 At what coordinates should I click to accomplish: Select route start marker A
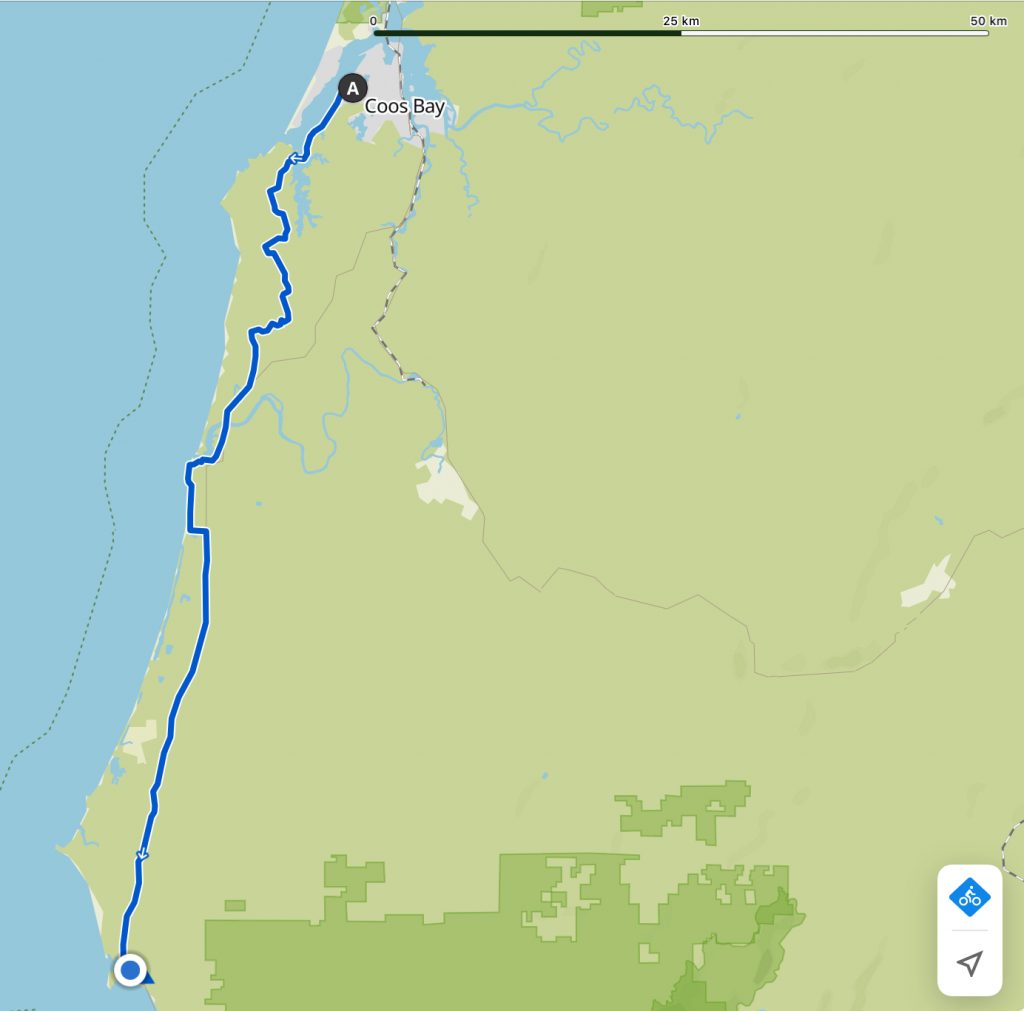tap(351, 89)
